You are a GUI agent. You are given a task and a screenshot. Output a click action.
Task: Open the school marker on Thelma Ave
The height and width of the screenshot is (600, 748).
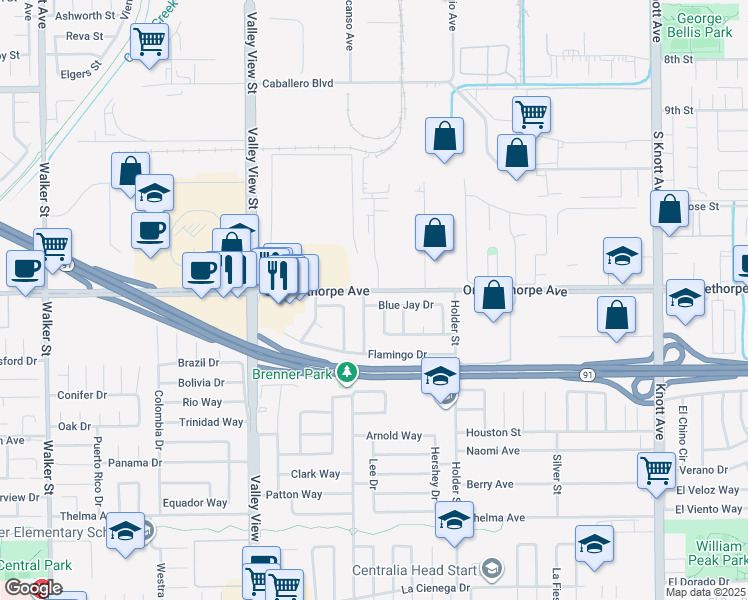(x=453, y=520)
